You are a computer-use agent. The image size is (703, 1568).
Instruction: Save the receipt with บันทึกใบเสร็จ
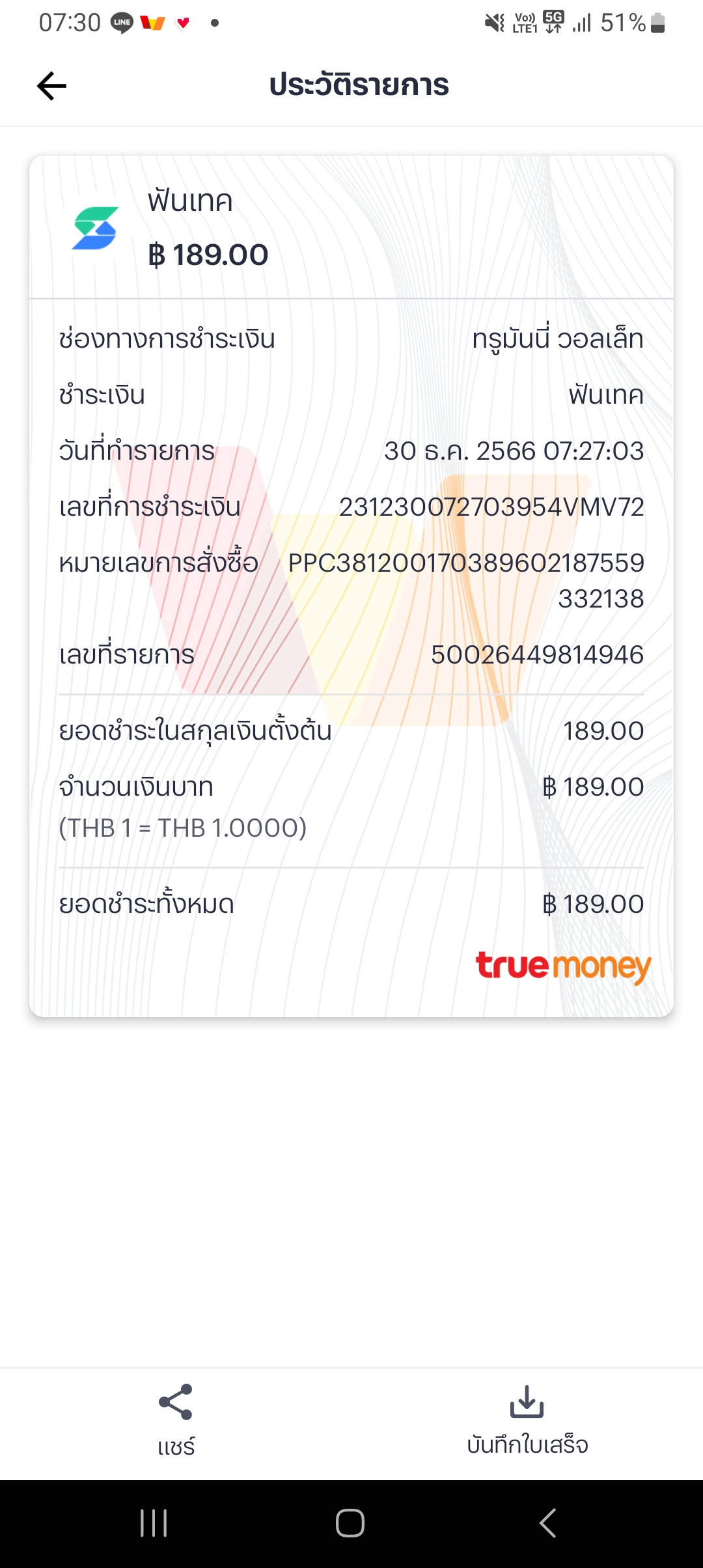coord(527,1420)
